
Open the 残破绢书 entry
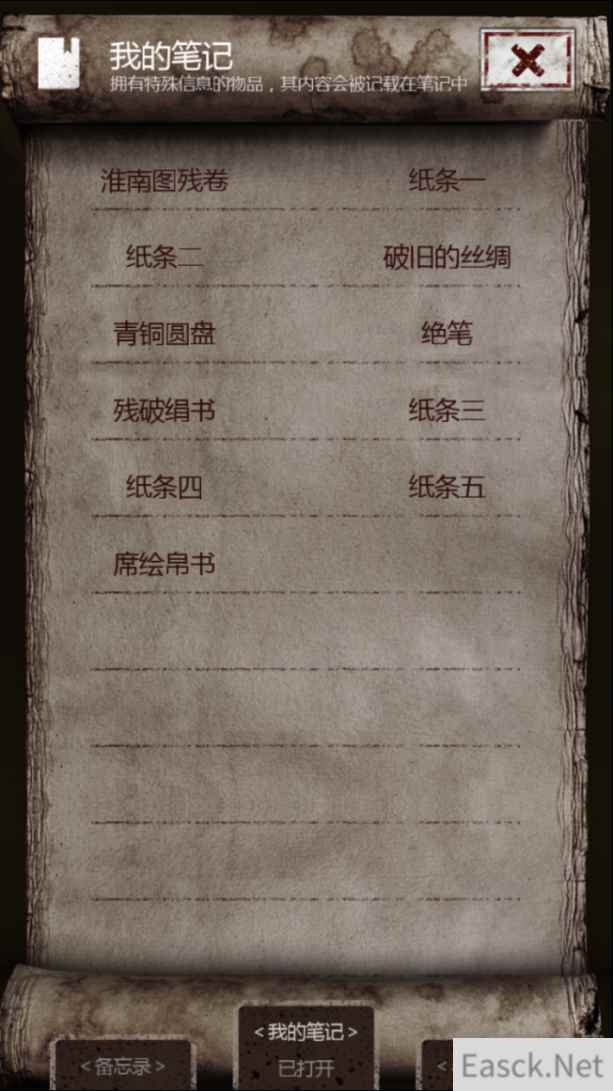coord(164,410)
